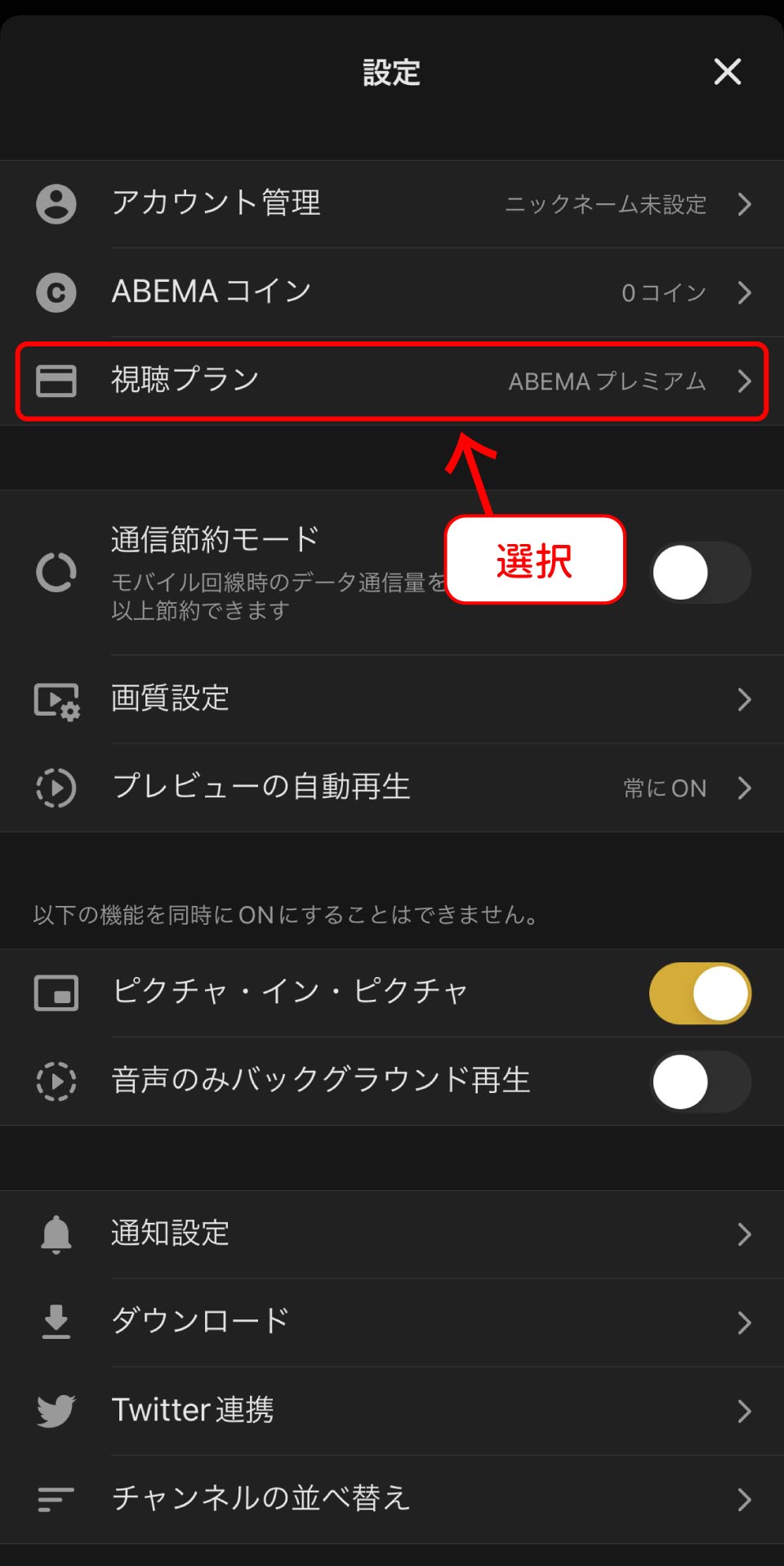784x1566 pixels.
Task: Enable 通信節約モード switch
Action: pos(700,573)
